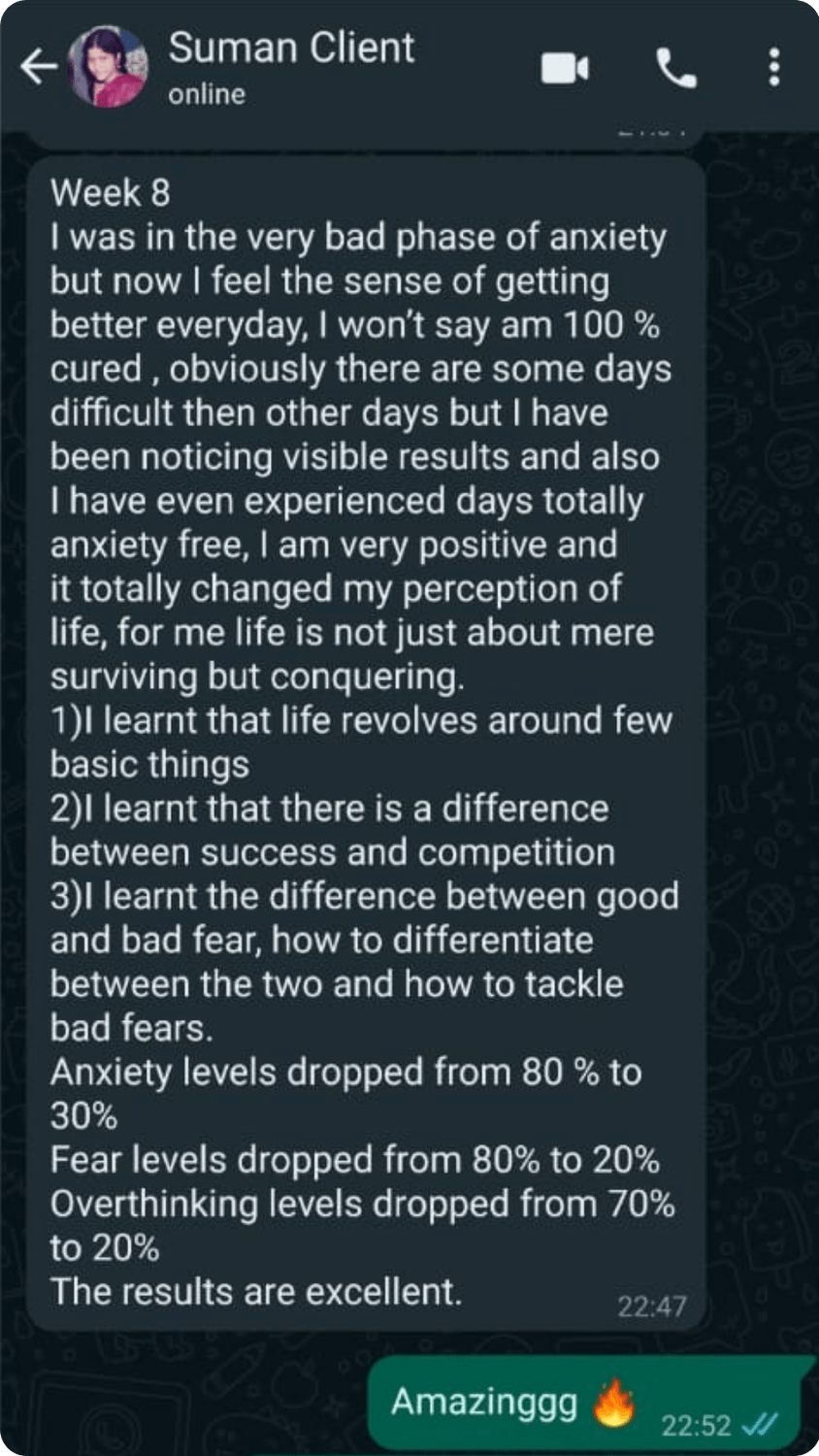Open Suman Client's profile photo

pyautogui.click(x=108, y=68)
